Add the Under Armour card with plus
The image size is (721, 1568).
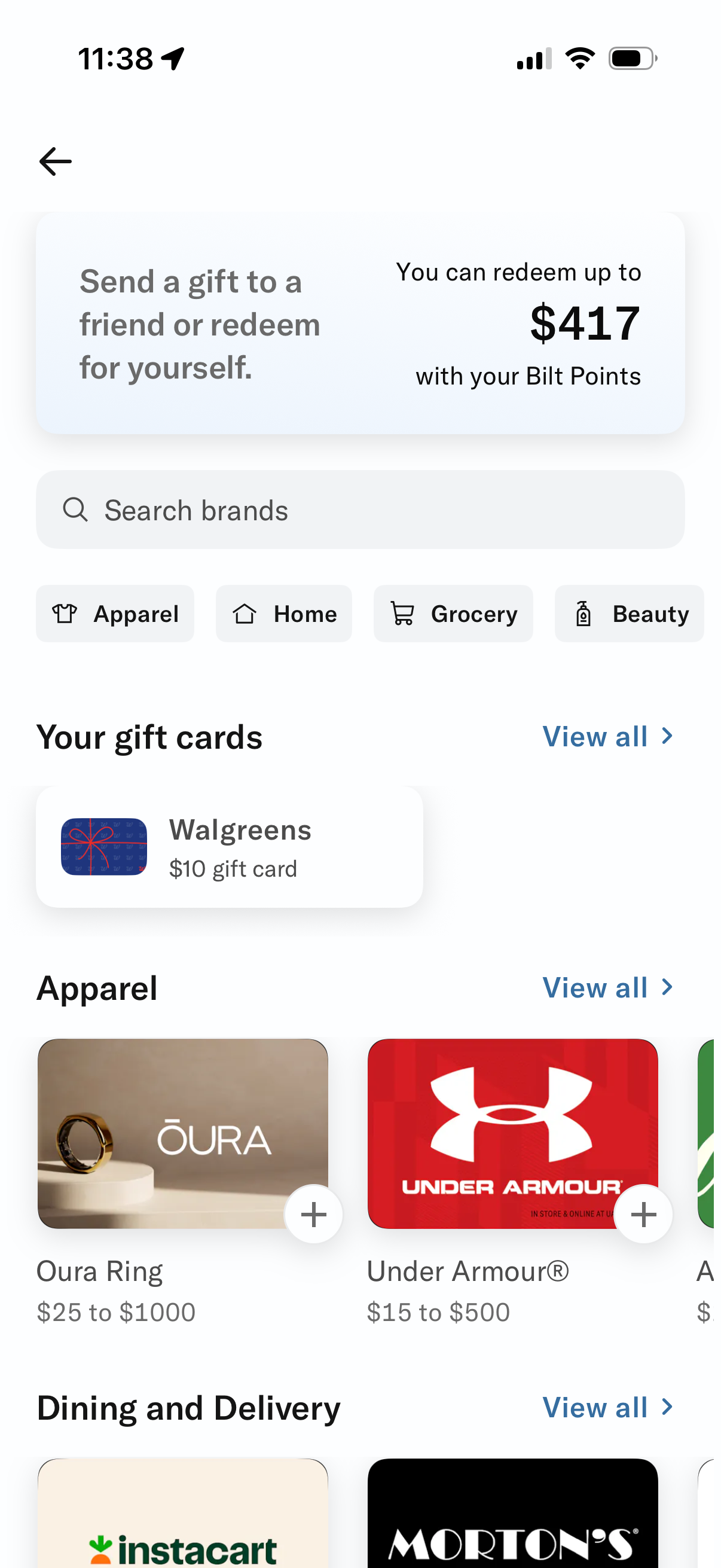pyautogui.click(x=644, y=1215)
